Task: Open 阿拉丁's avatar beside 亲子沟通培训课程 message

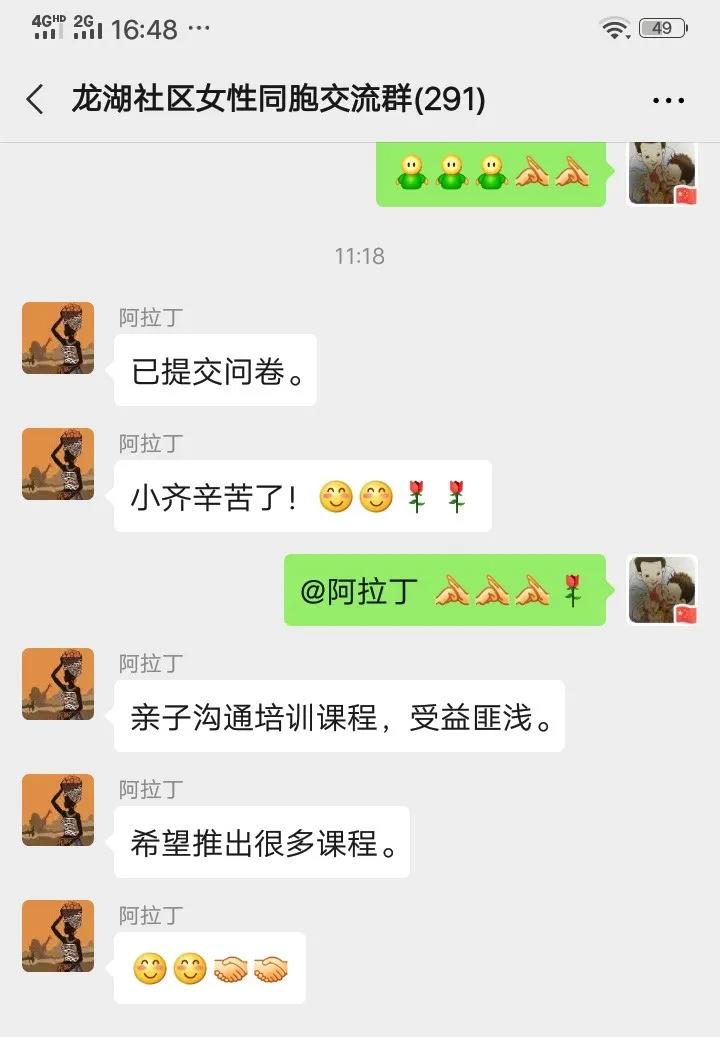Action: click(58, 684)
